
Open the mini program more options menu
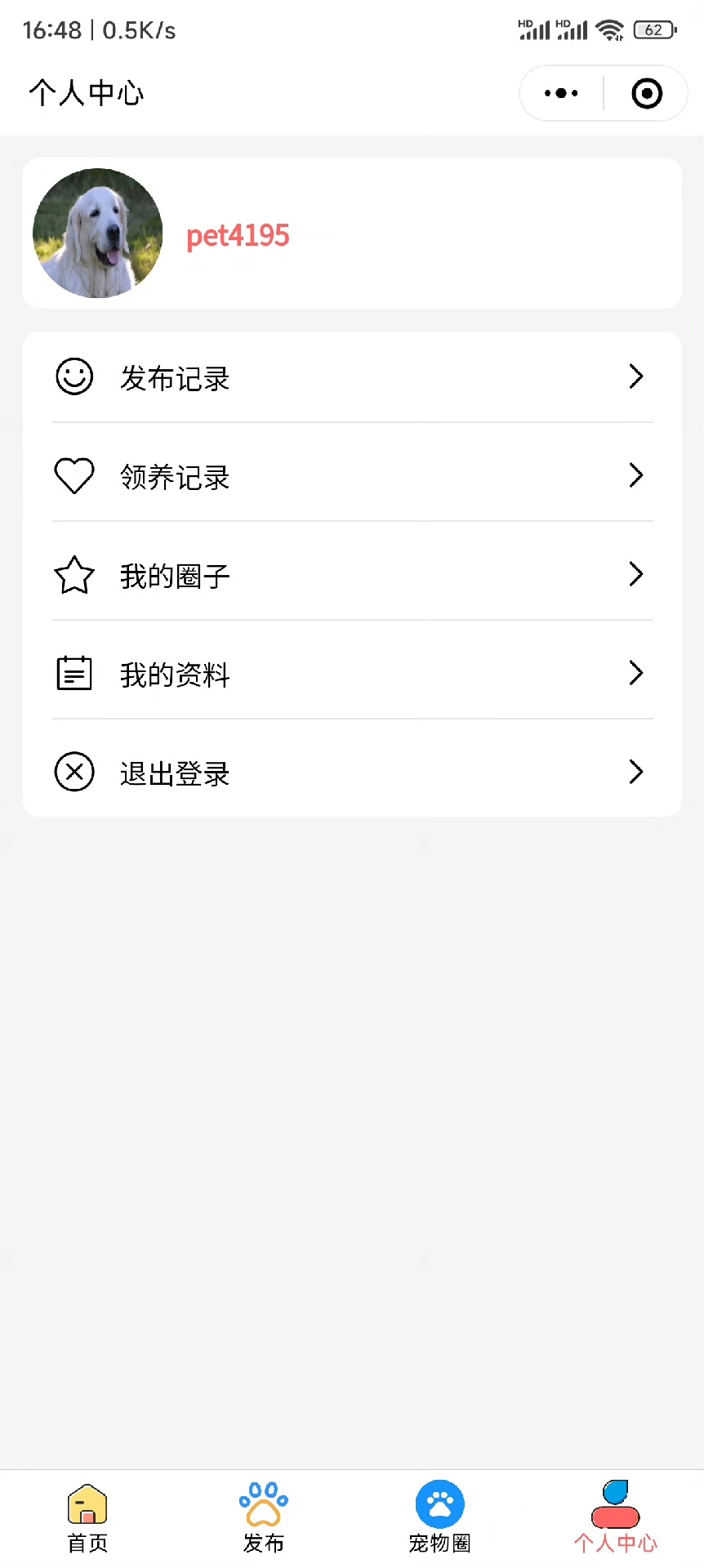click(x=561, y=93)
